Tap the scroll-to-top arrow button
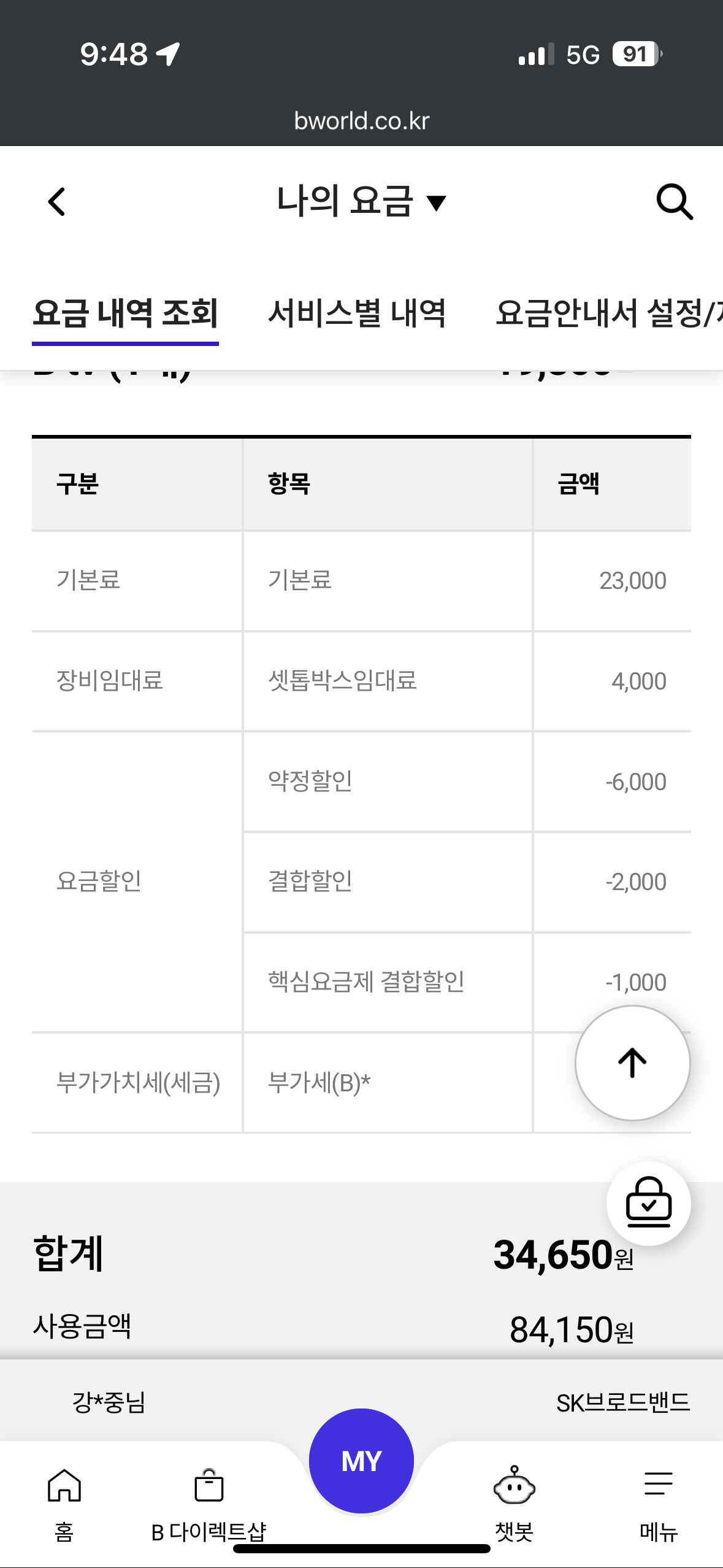723x1568 pixels. click(632, 1063)
